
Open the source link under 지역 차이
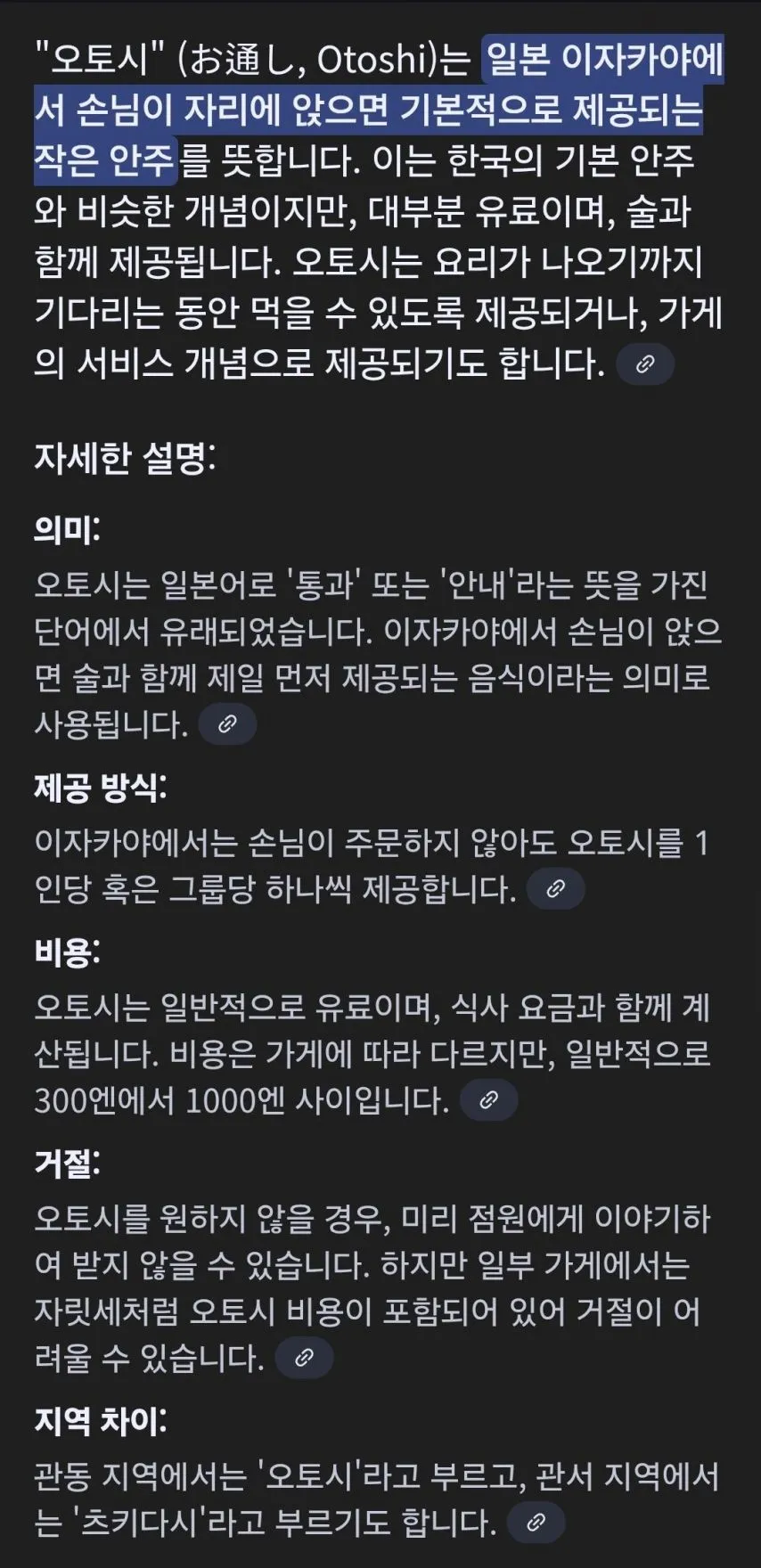(x=536, y=1523)
